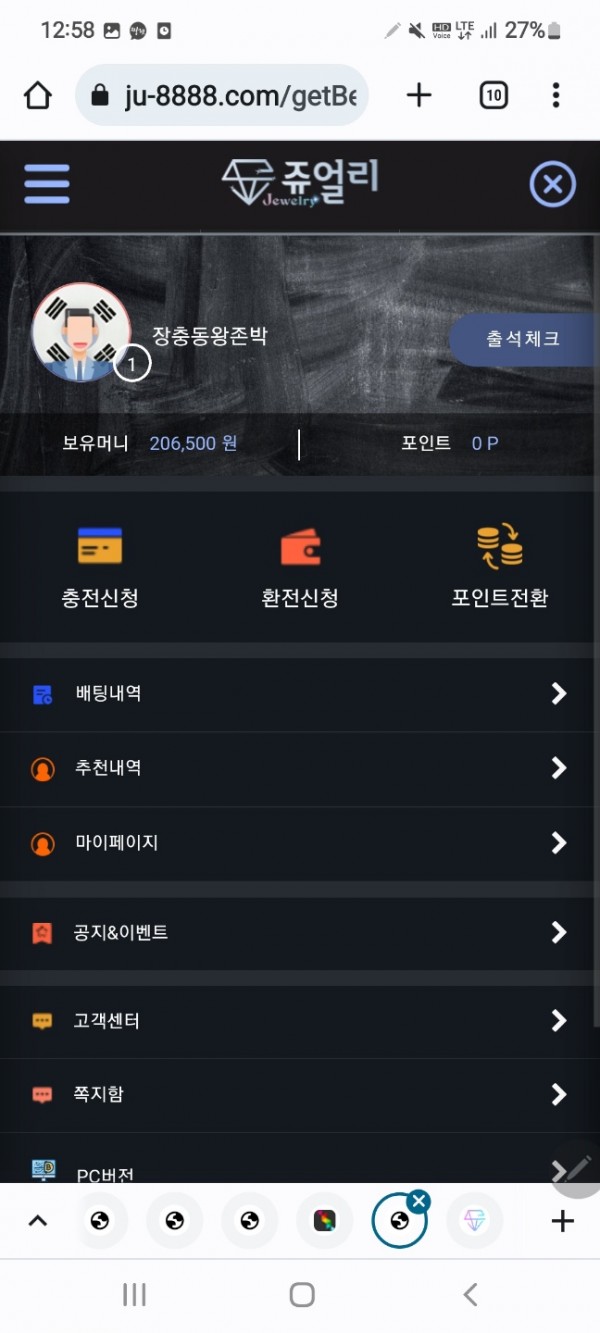Viewport: 600px width, 1333px height.
Task: Tap the 출석체크 attendance button
Action: pos(524,339)
